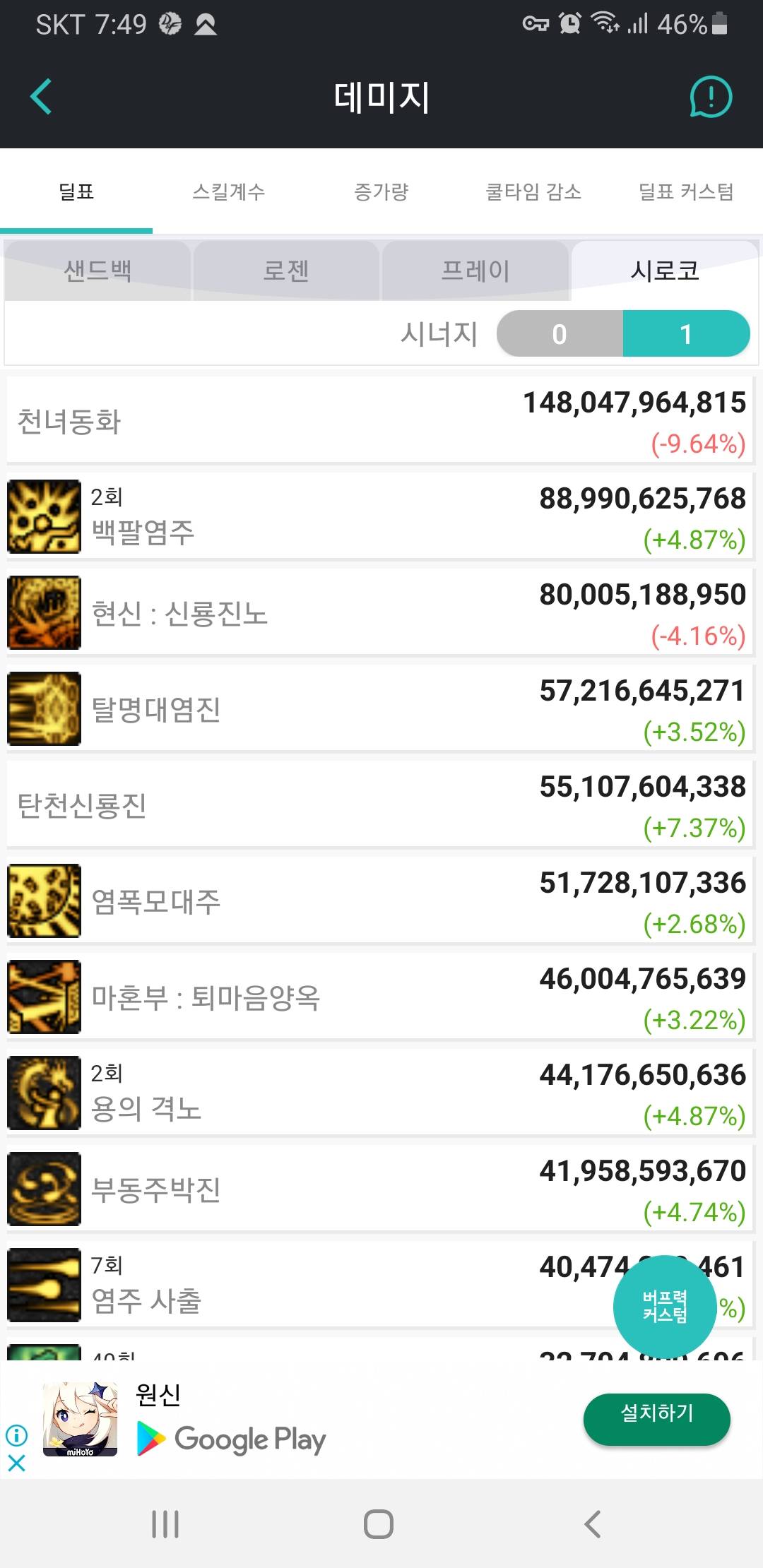
Task: Tap 설치하기 on the 원신 ad
Action: point(656,1419)
